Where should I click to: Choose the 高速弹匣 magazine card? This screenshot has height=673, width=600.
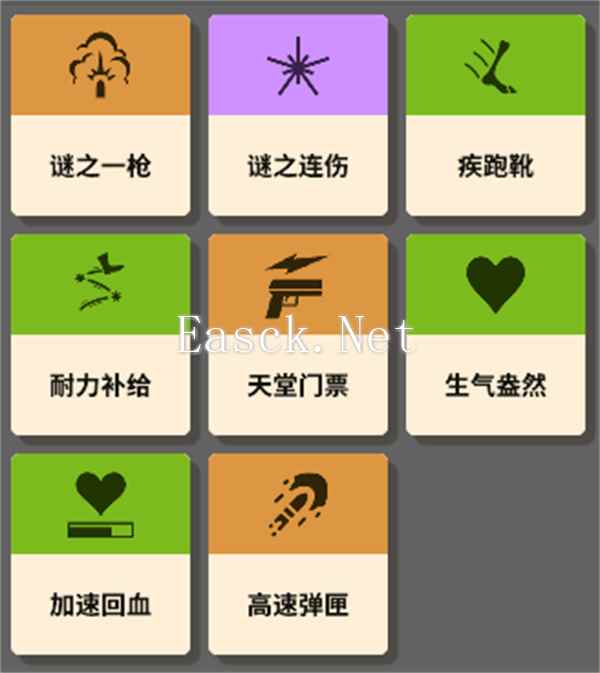pyautogui.click(x=298, y=553)
